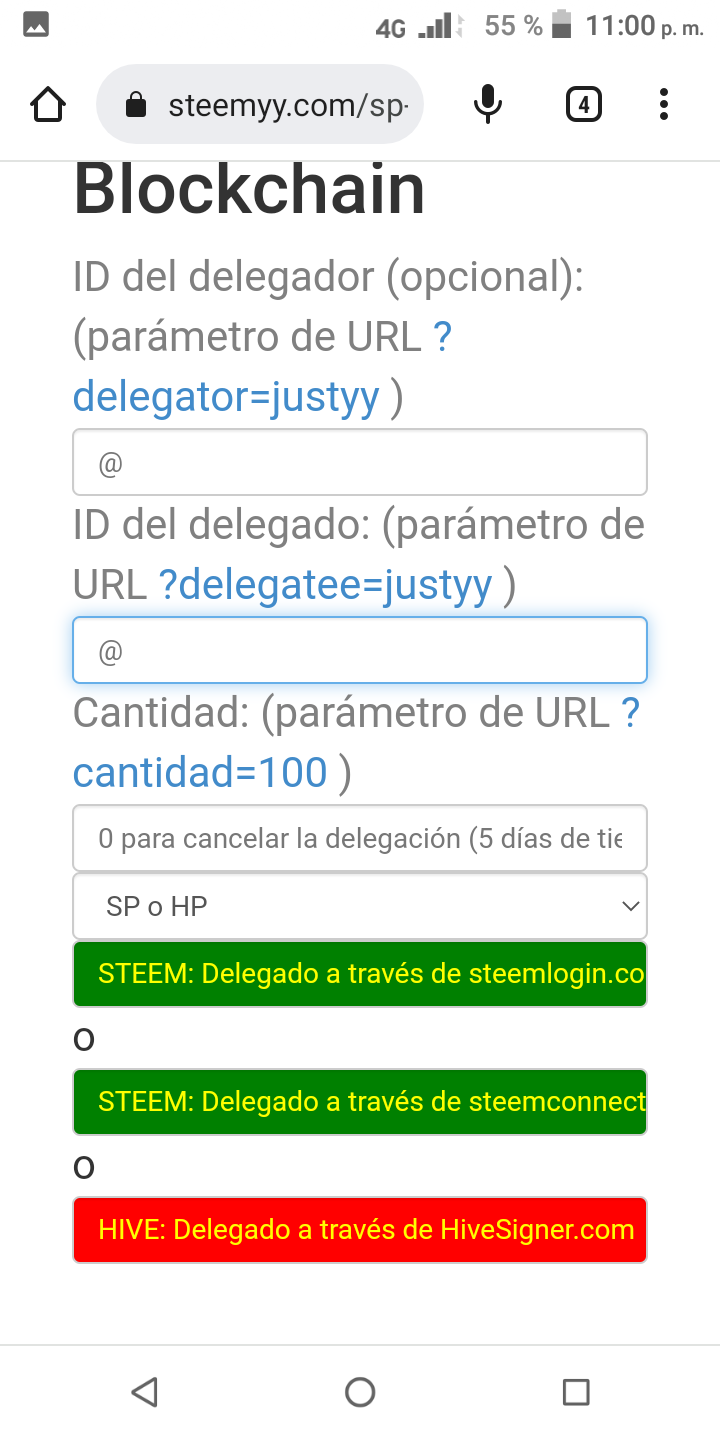Delegate HIVE via HiveSigner.com
720x1440 pixels.
pos(360,1230)
